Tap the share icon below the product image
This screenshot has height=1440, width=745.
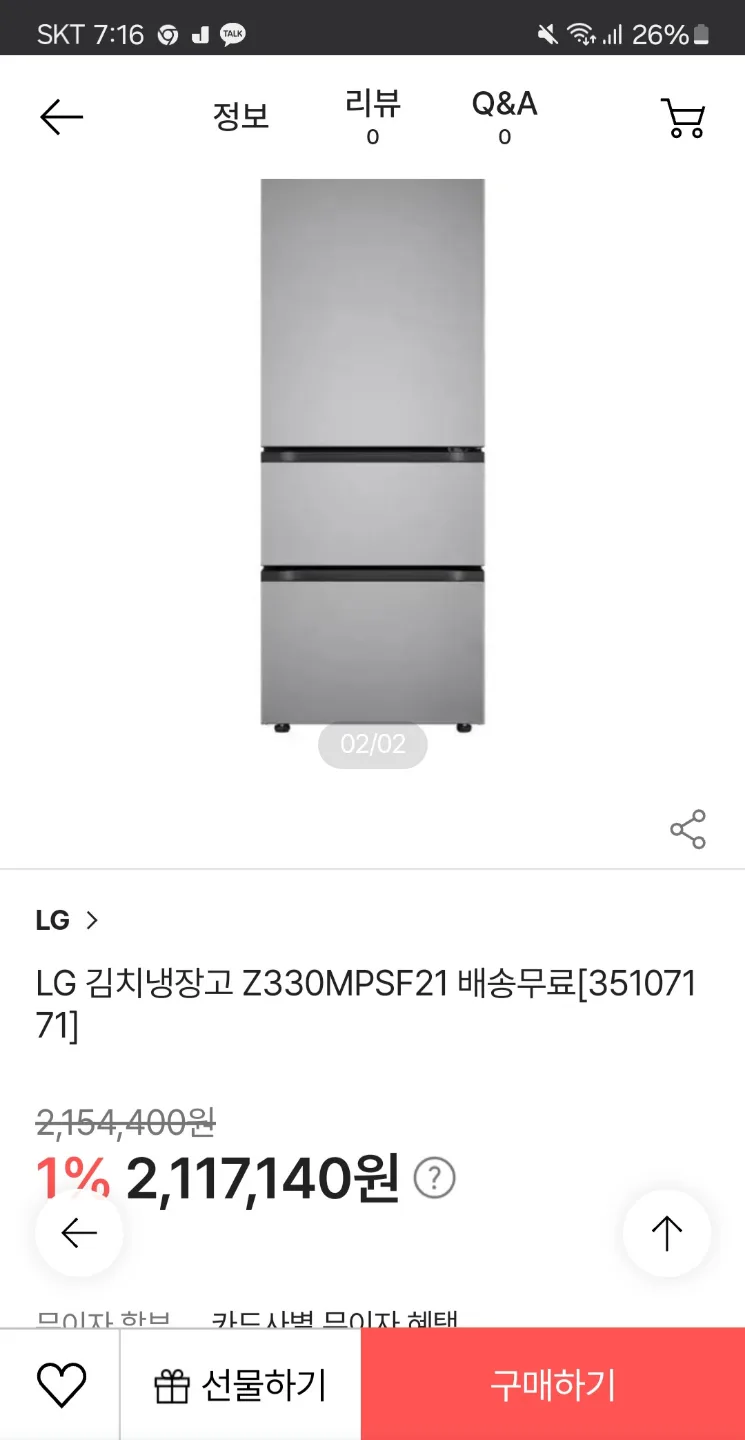[686, 828]
